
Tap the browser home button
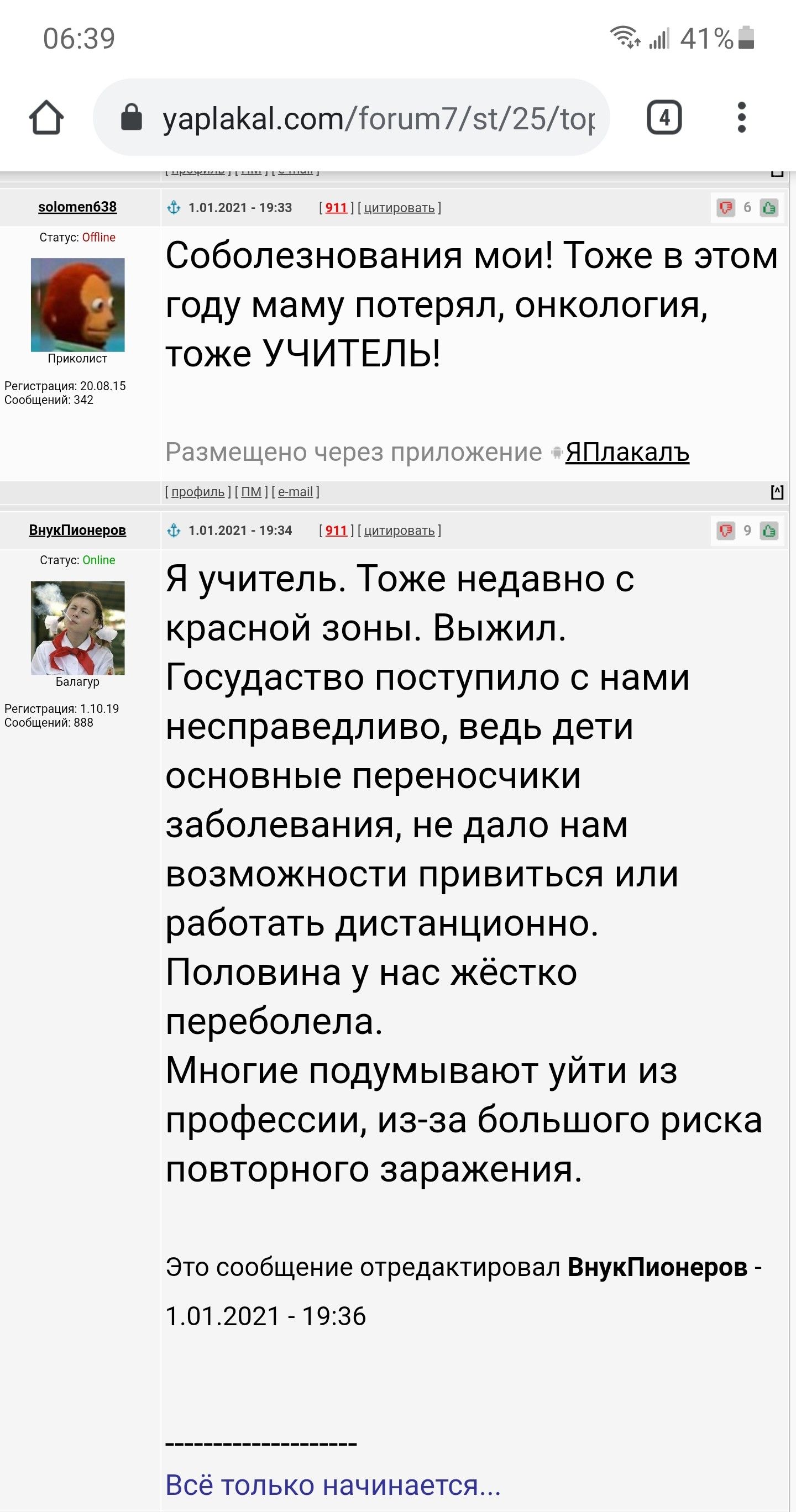[x=46, y=117]
